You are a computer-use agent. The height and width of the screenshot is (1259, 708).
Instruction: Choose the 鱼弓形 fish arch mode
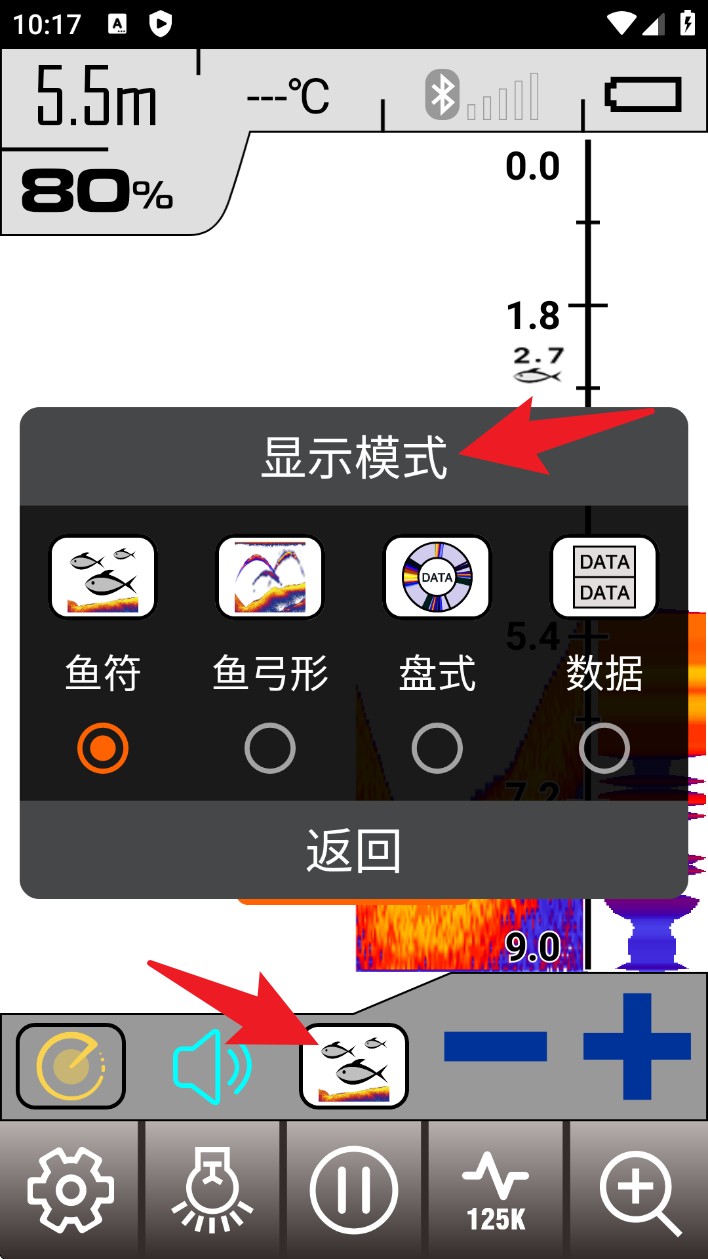point(270,748)
